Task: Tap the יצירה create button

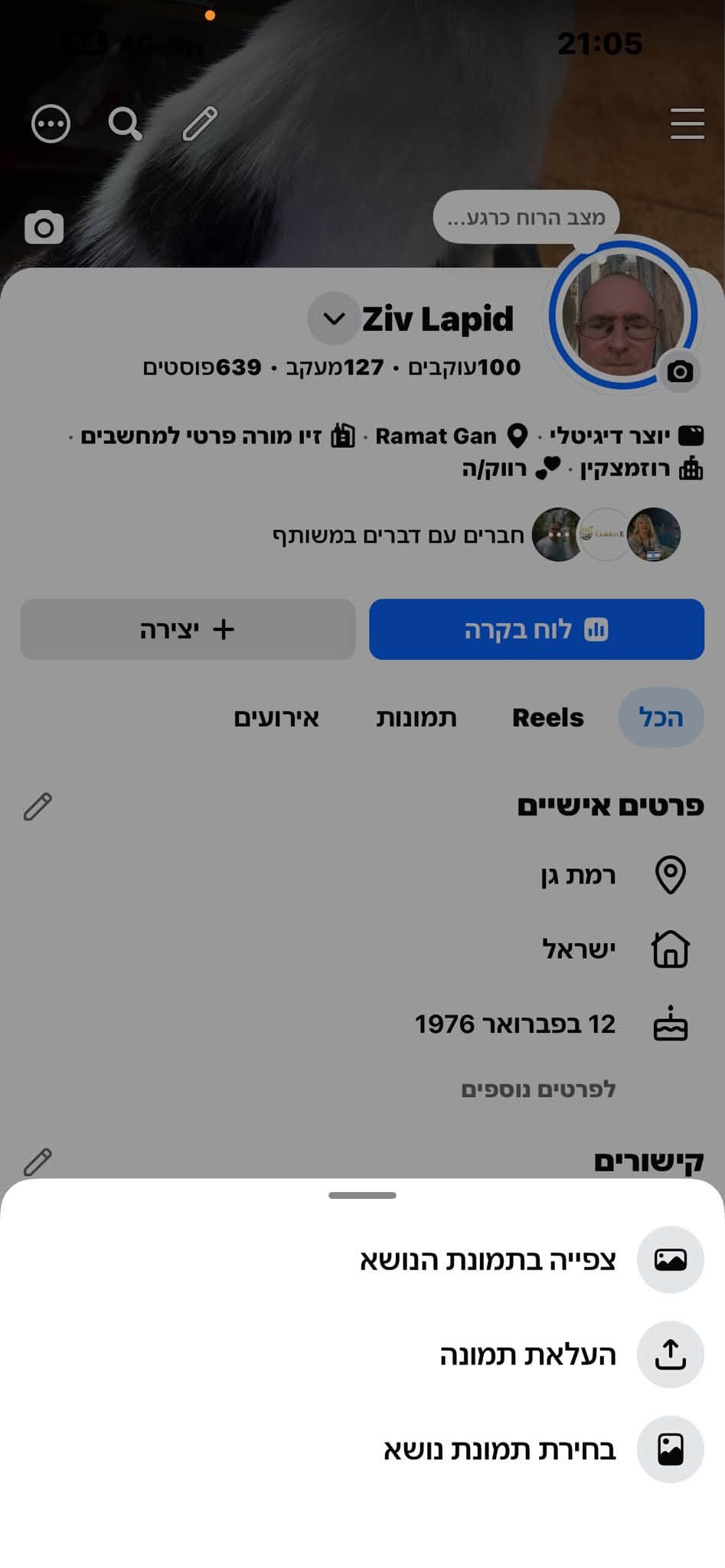Action: (188, 629)
